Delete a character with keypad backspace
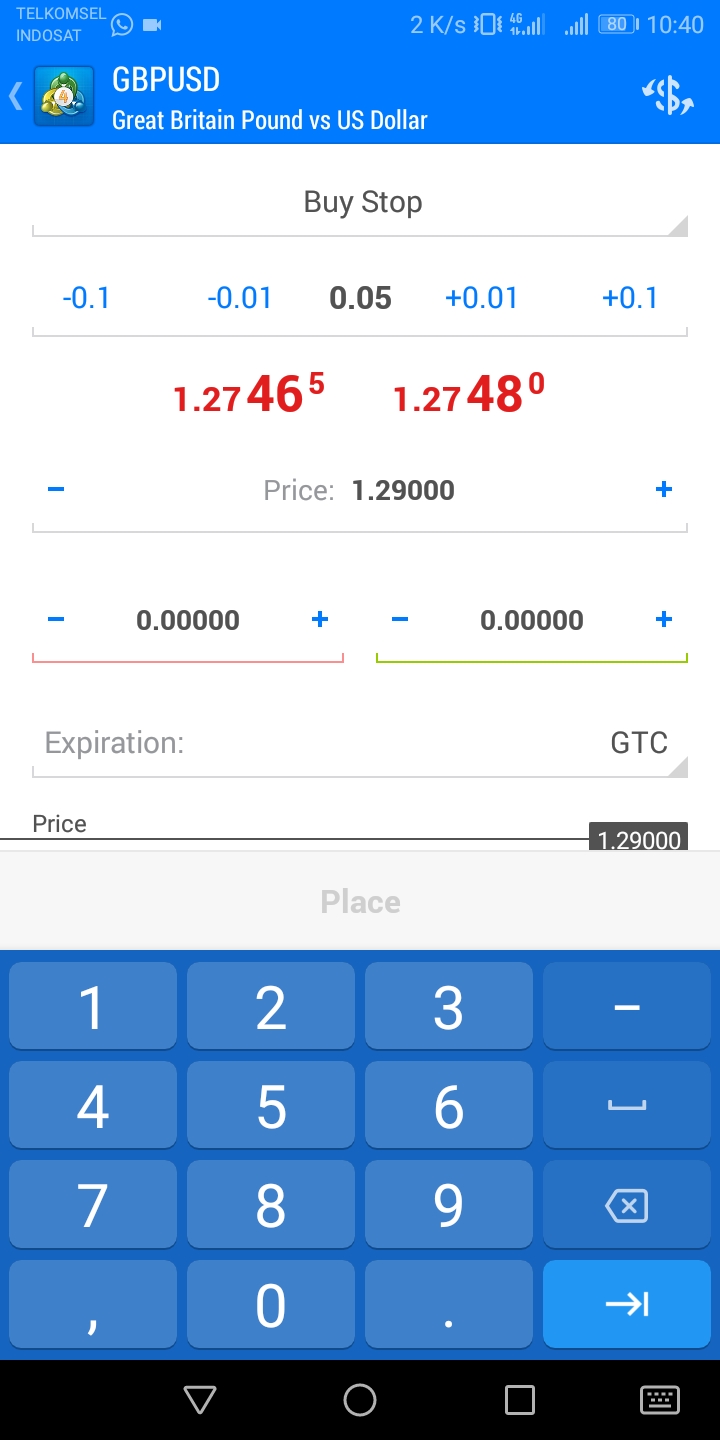Screen dimensions: 720x1440 627,1205
